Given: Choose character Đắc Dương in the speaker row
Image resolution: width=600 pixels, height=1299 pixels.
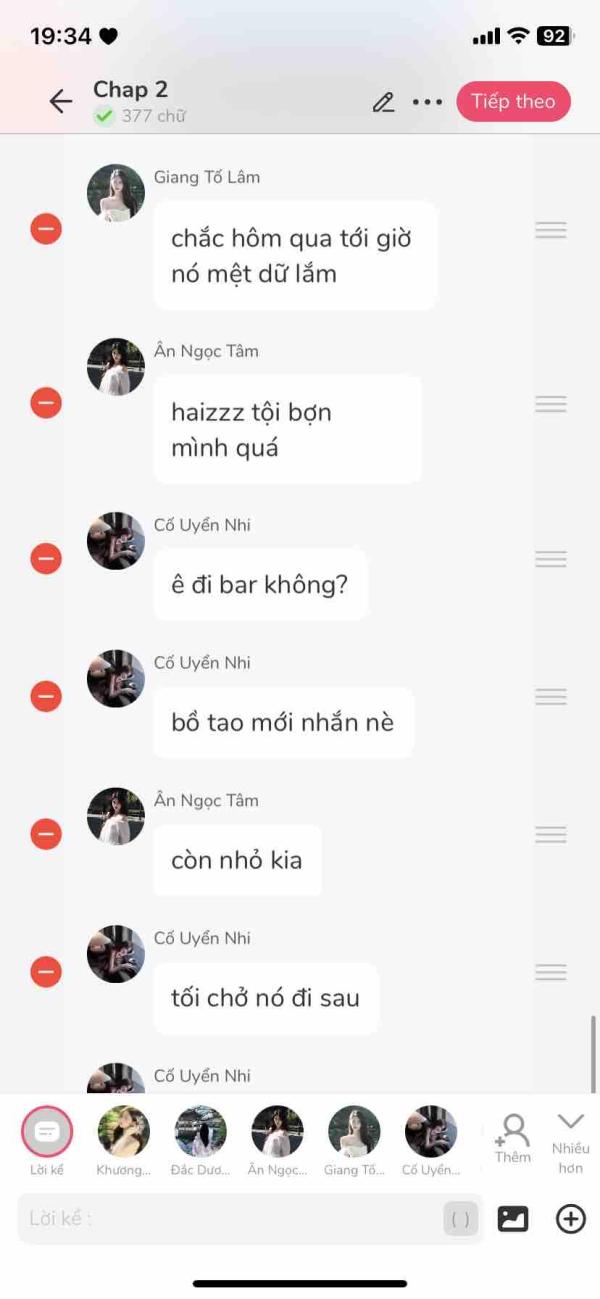Looking at the screenshot, I should point(201,1140).
